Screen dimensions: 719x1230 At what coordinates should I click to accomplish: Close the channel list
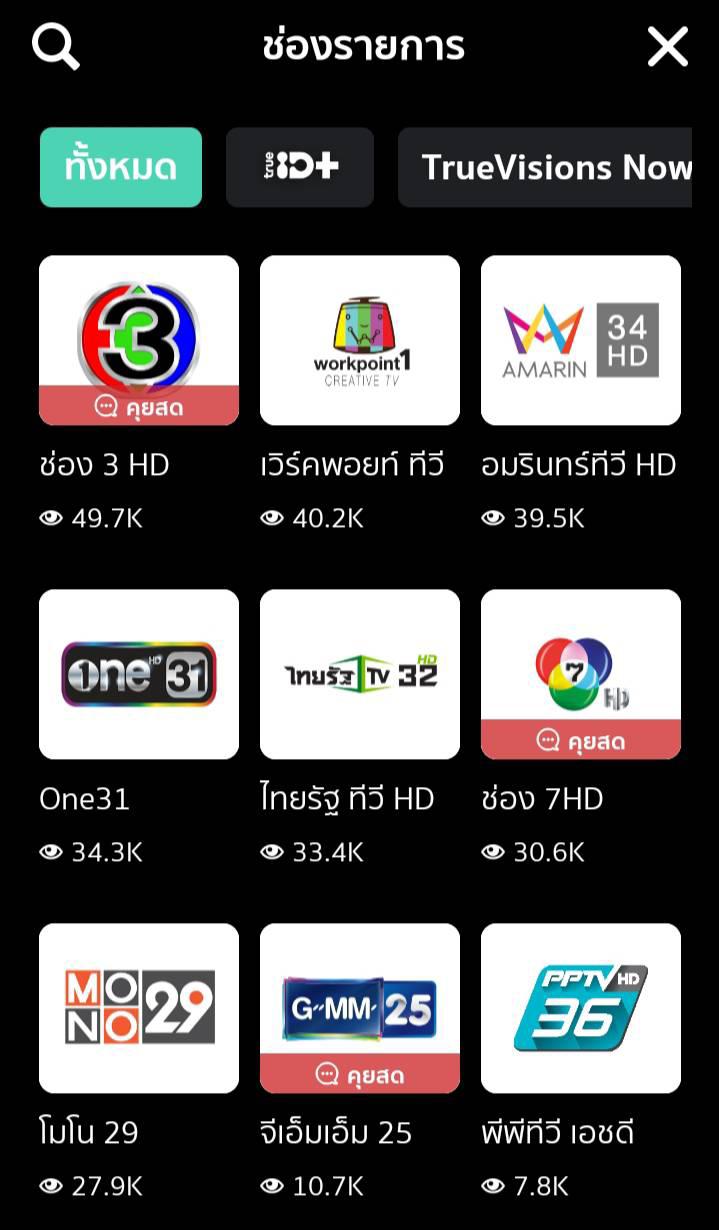point(667,46)
